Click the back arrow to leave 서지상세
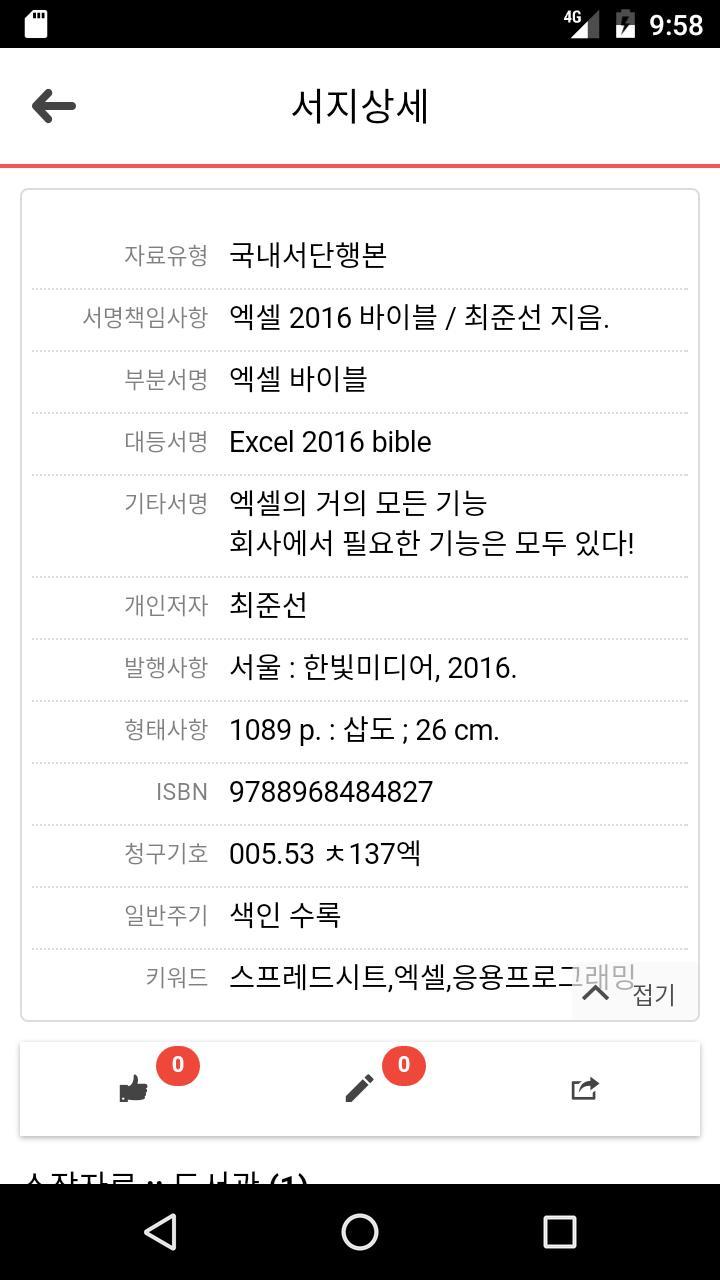 pyautogui.click(x=55, y=104)
